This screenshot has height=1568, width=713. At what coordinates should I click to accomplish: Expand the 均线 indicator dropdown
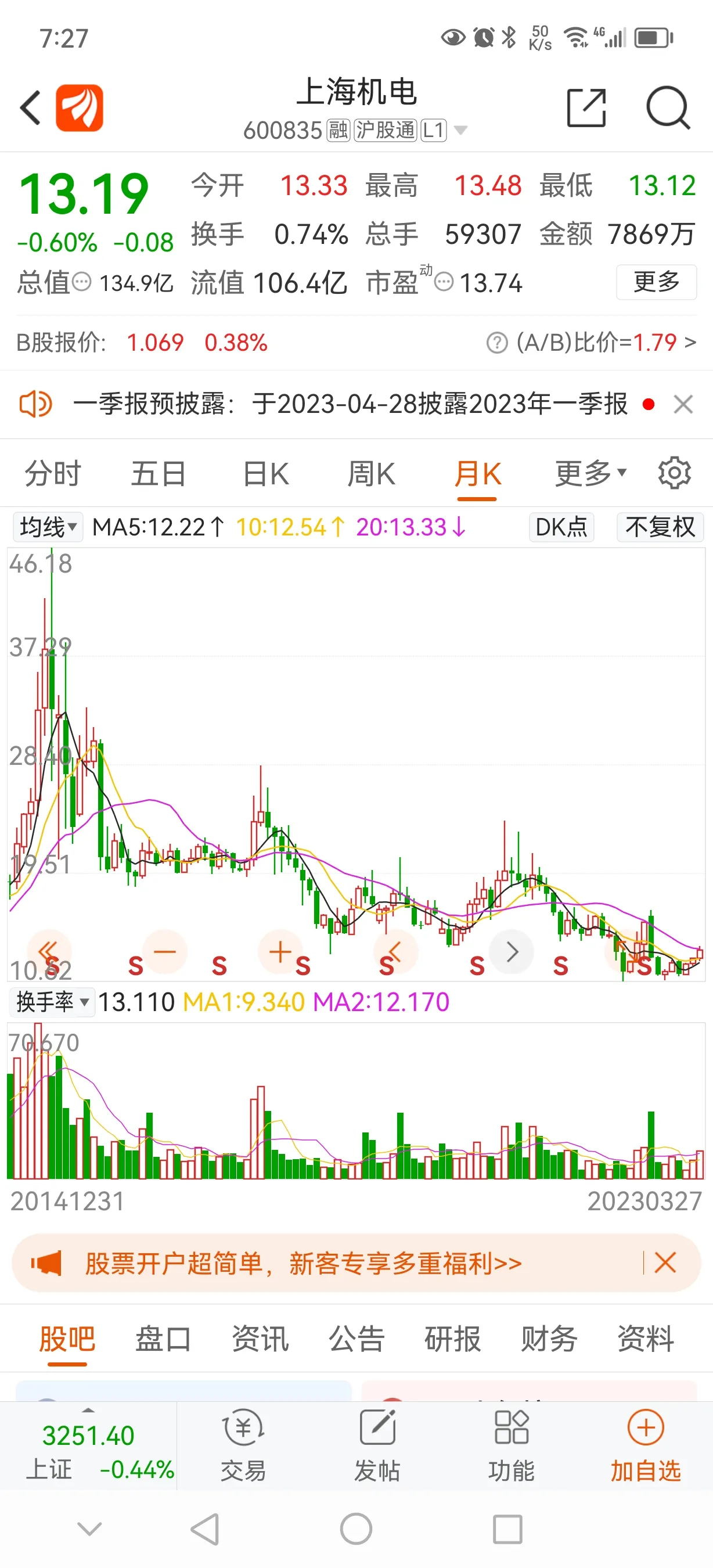click(48, 527)
